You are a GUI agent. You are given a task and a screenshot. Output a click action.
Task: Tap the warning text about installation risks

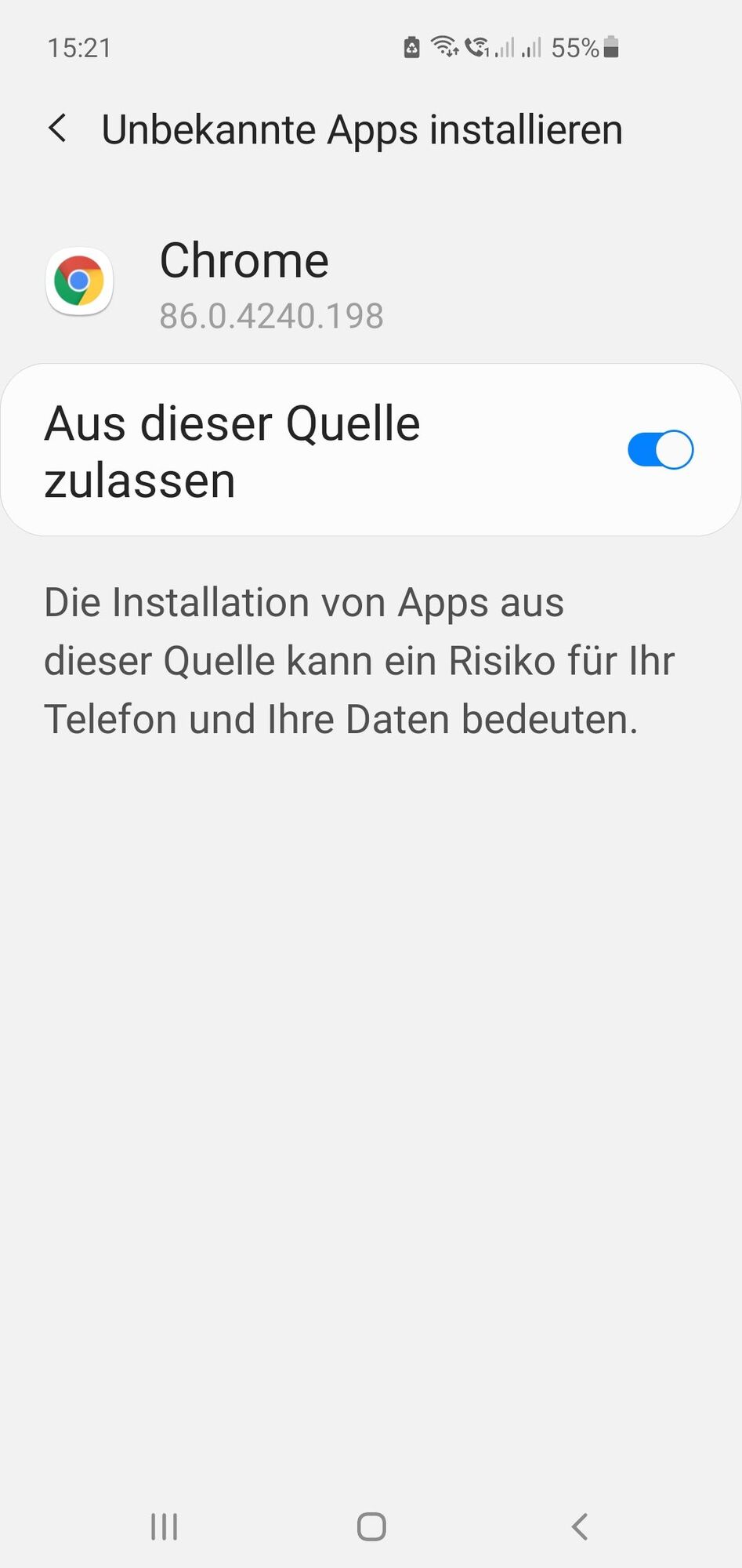[x=359, y=659]
